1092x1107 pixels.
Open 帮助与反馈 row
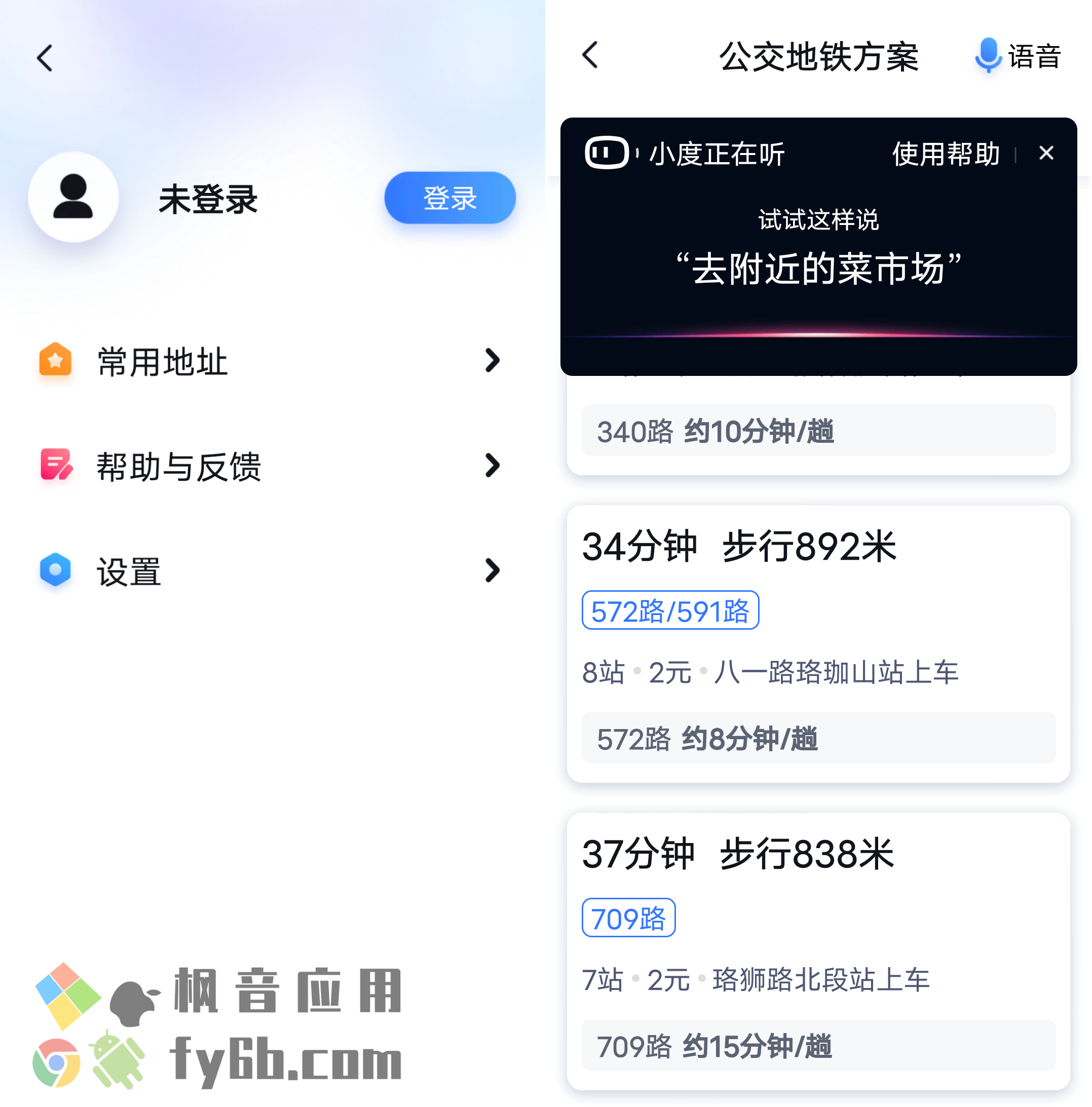[270, 466]
